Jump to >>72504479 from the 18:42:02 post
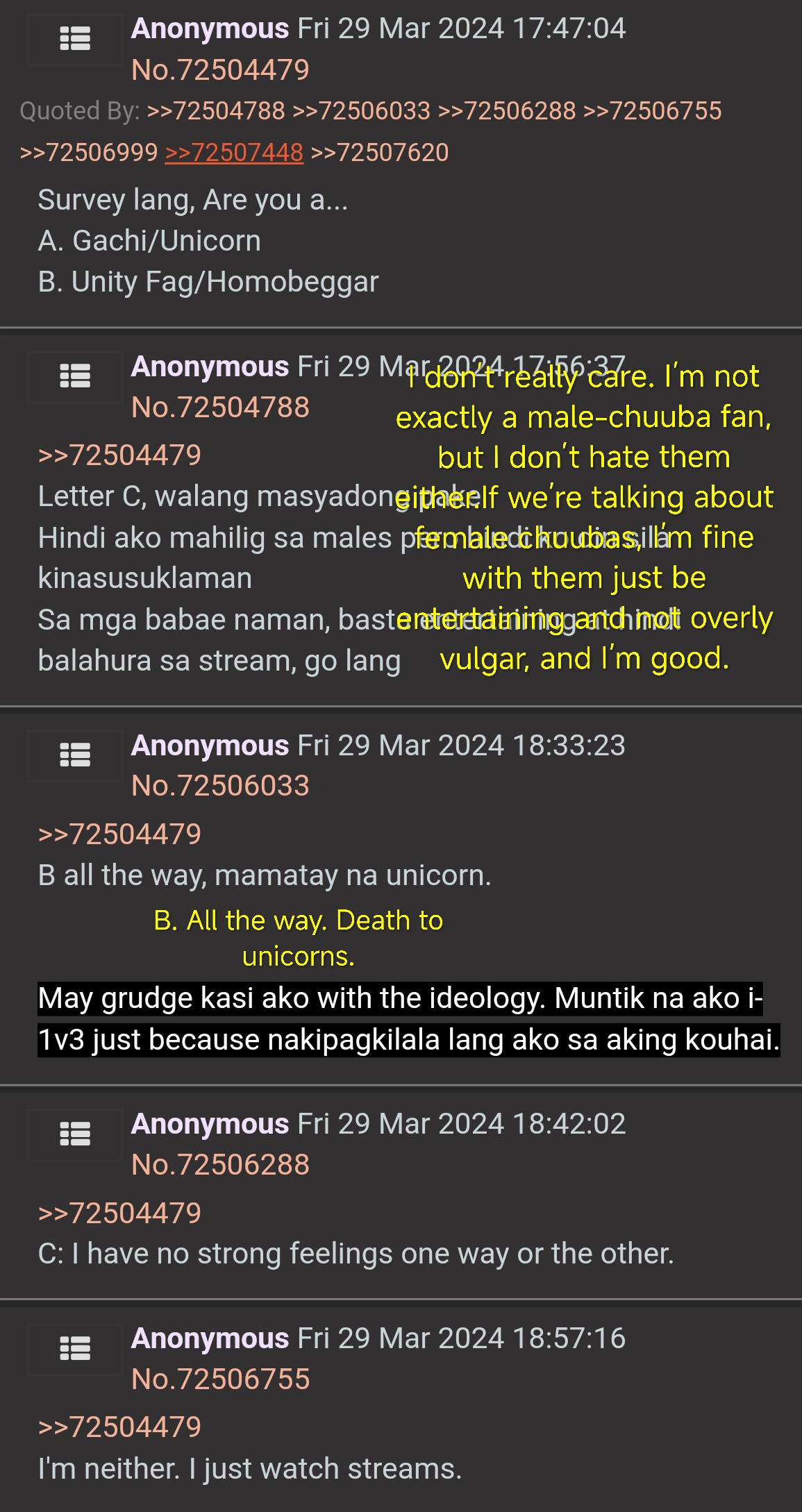The image size is (802, 1512). tap(119, 1213)
